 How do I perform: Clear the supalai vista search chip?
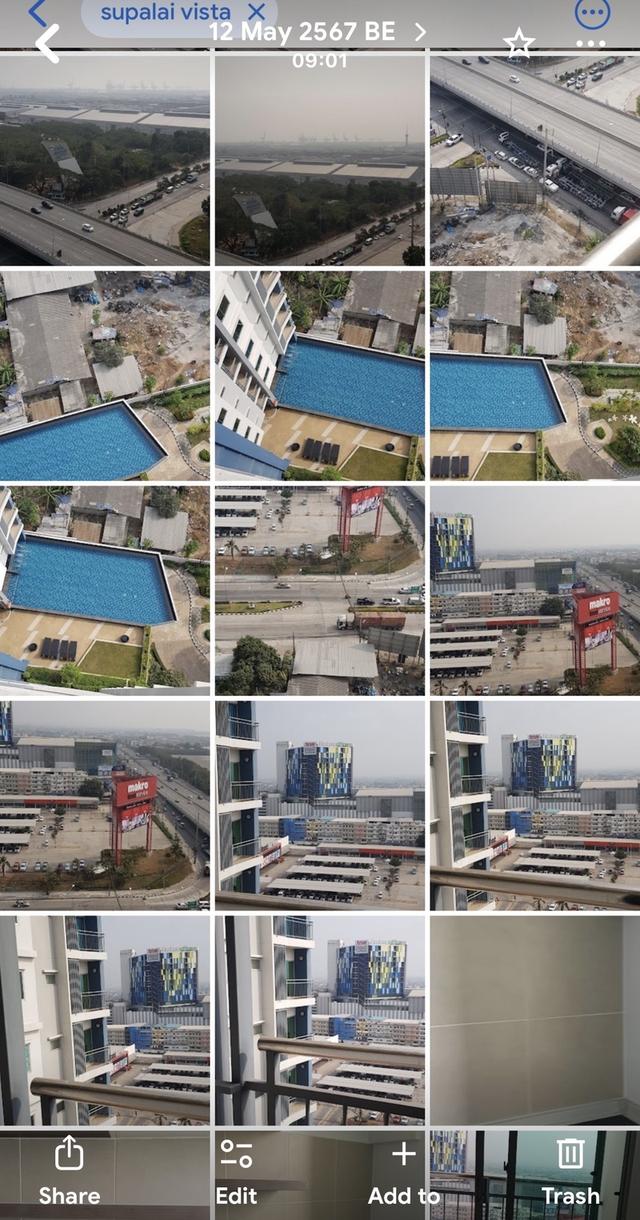257,12
